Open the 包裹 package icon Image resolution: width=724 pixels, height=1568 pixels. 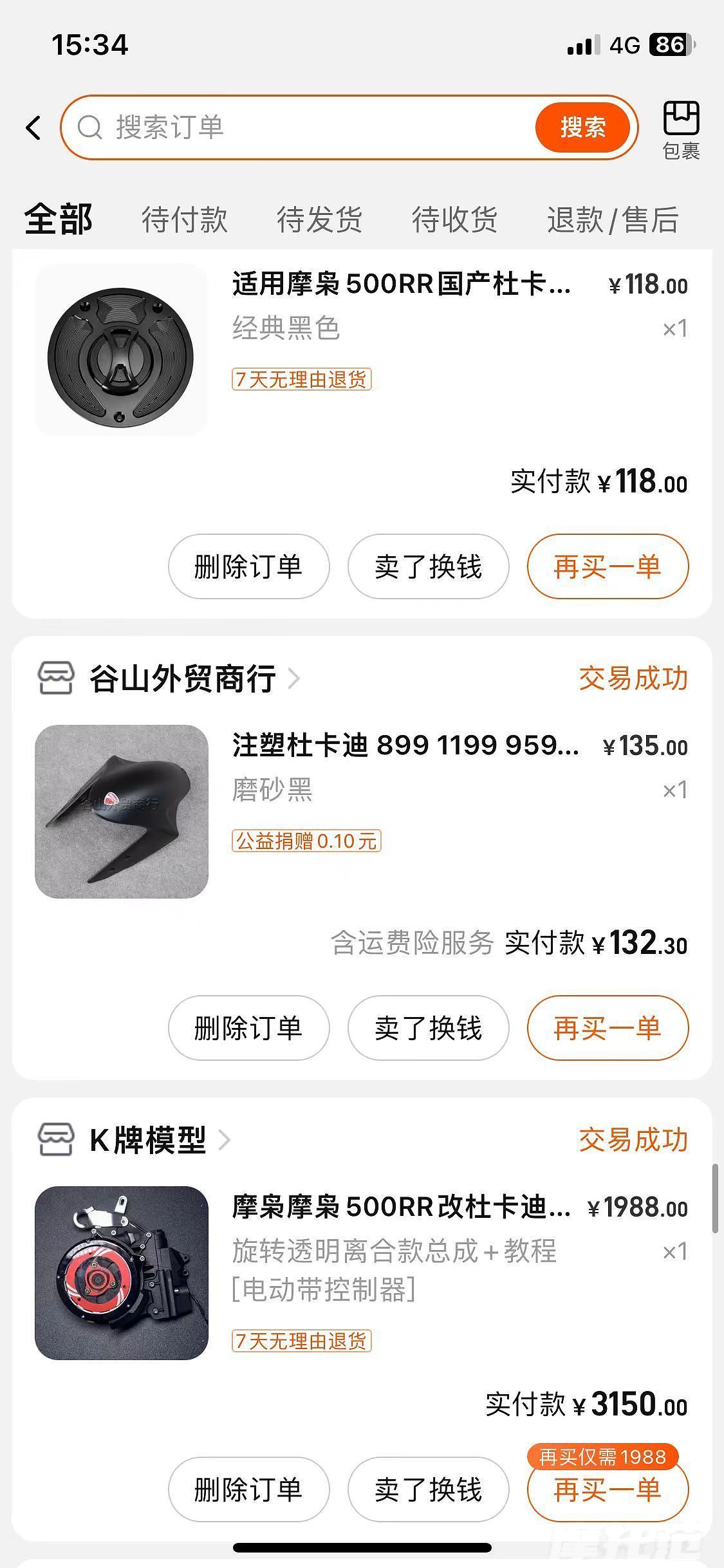pyautogui.click(x=681, y=129)
